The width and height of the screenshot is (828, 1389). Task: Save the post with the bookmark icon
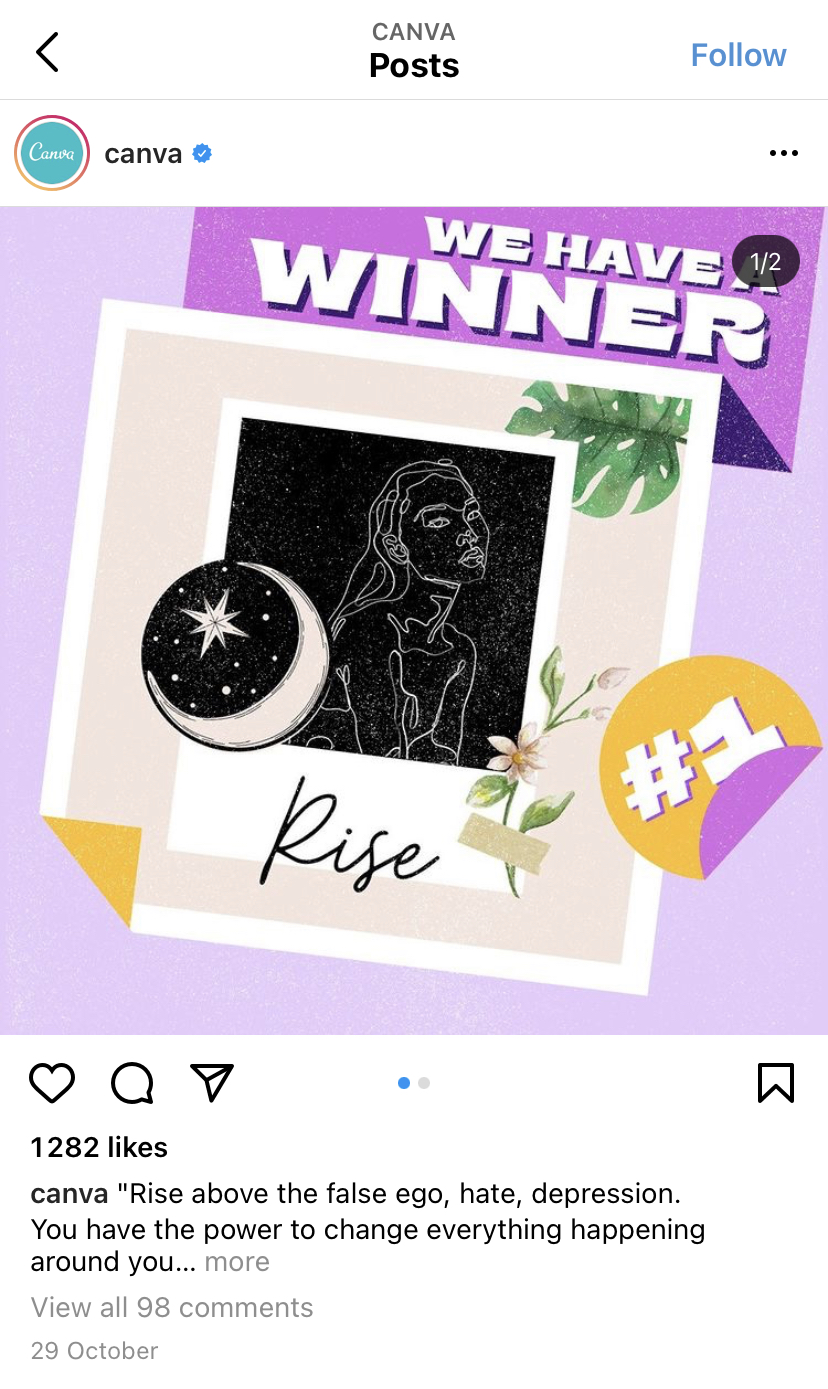point(776,1083)
